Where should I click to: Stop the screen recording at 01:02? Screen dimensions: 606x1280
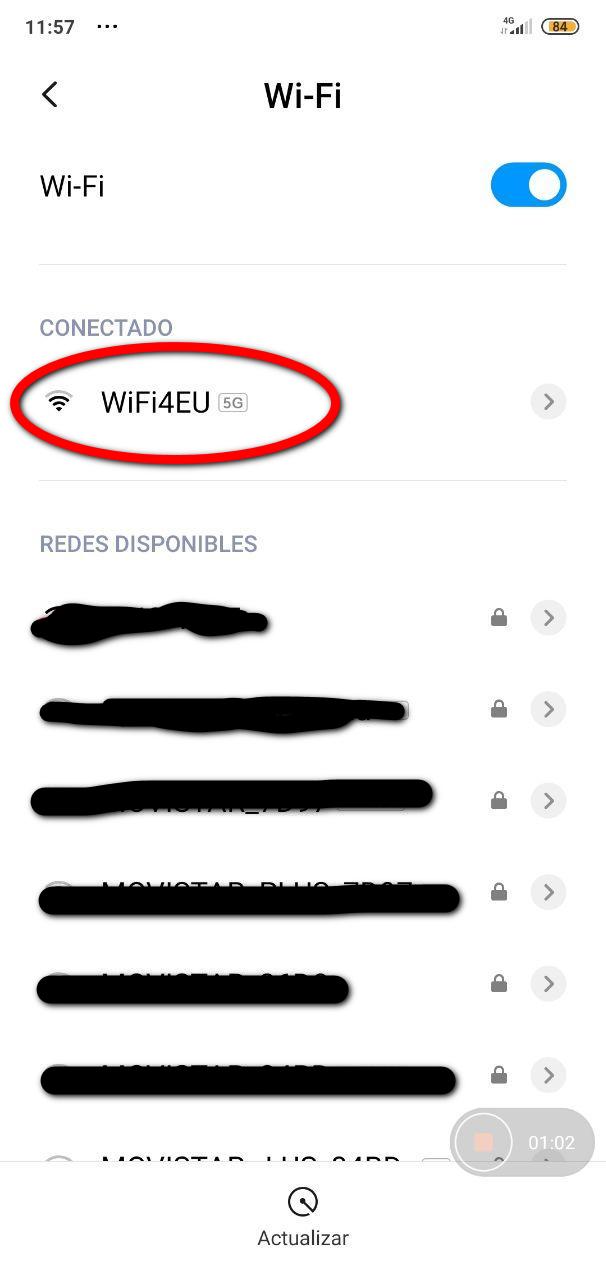(484, 1142)
